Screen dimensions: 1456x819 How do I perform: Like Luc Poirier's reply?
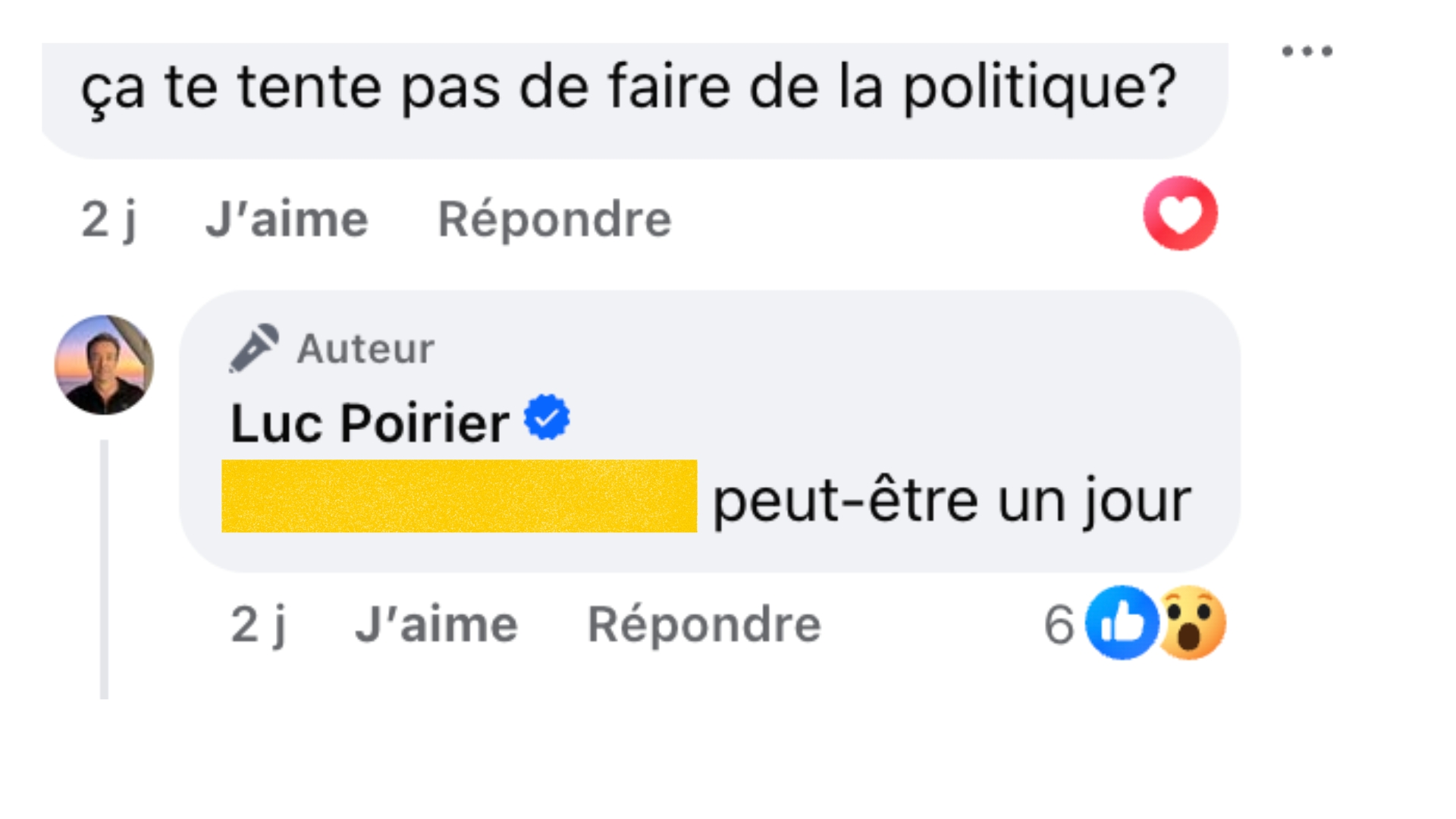tap(436, 625)
